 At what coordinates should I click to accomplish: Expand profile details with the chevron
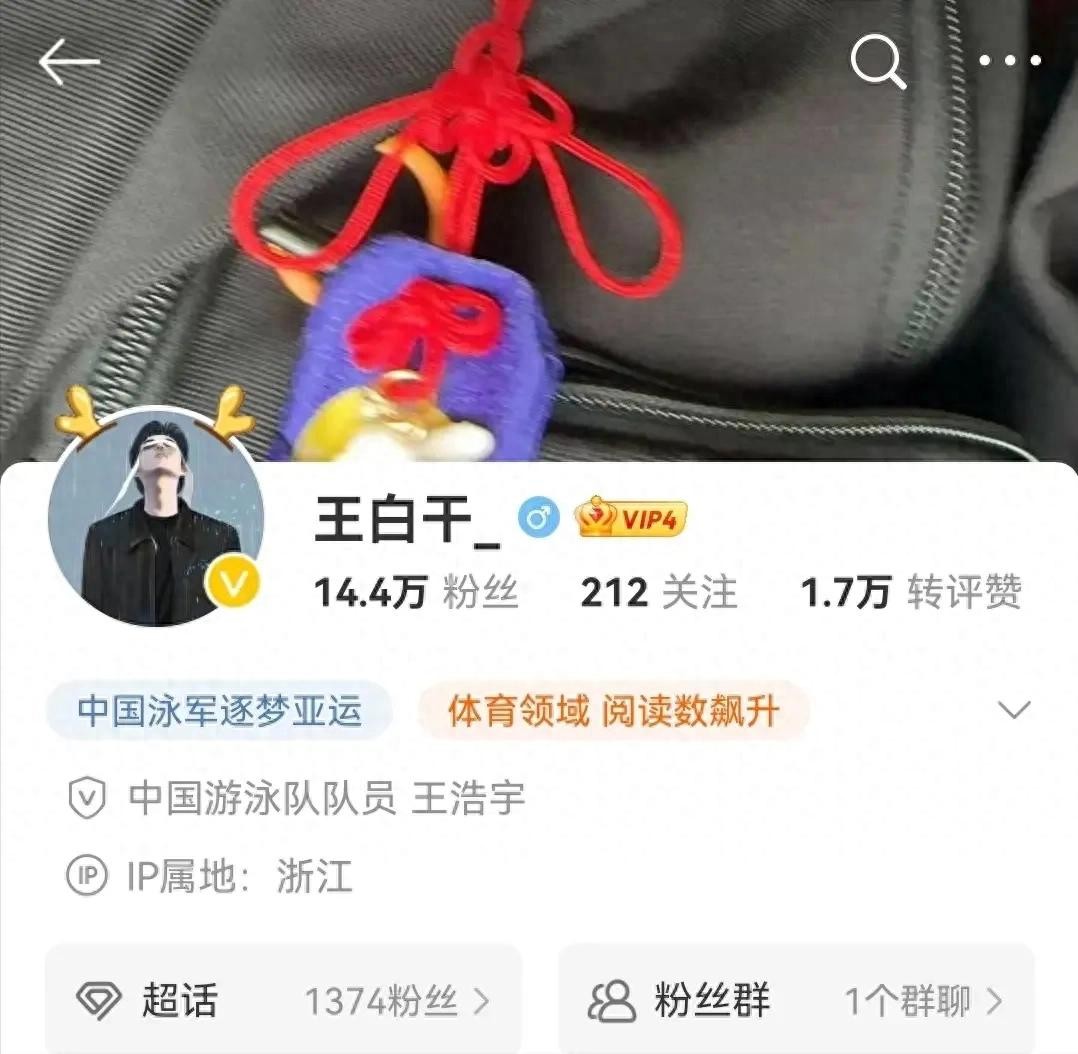(x=1015, y=710)
